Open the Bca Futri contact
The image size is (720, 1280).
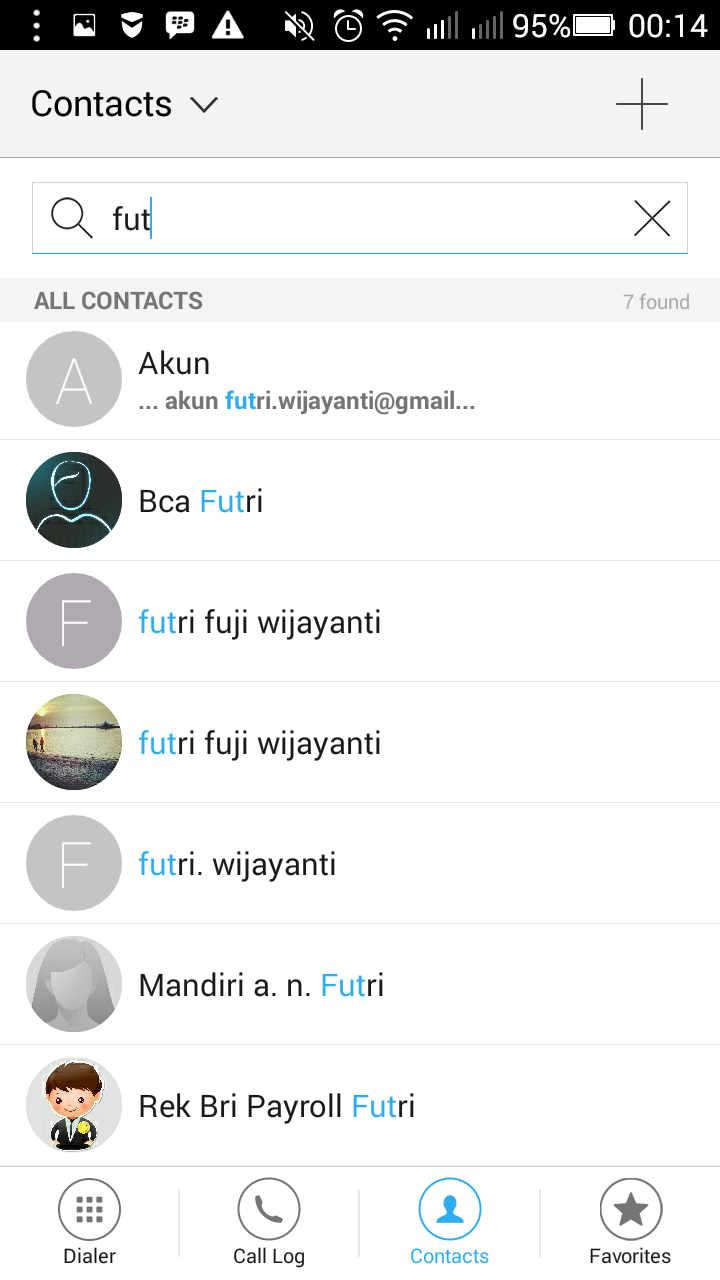pos(360,501)
